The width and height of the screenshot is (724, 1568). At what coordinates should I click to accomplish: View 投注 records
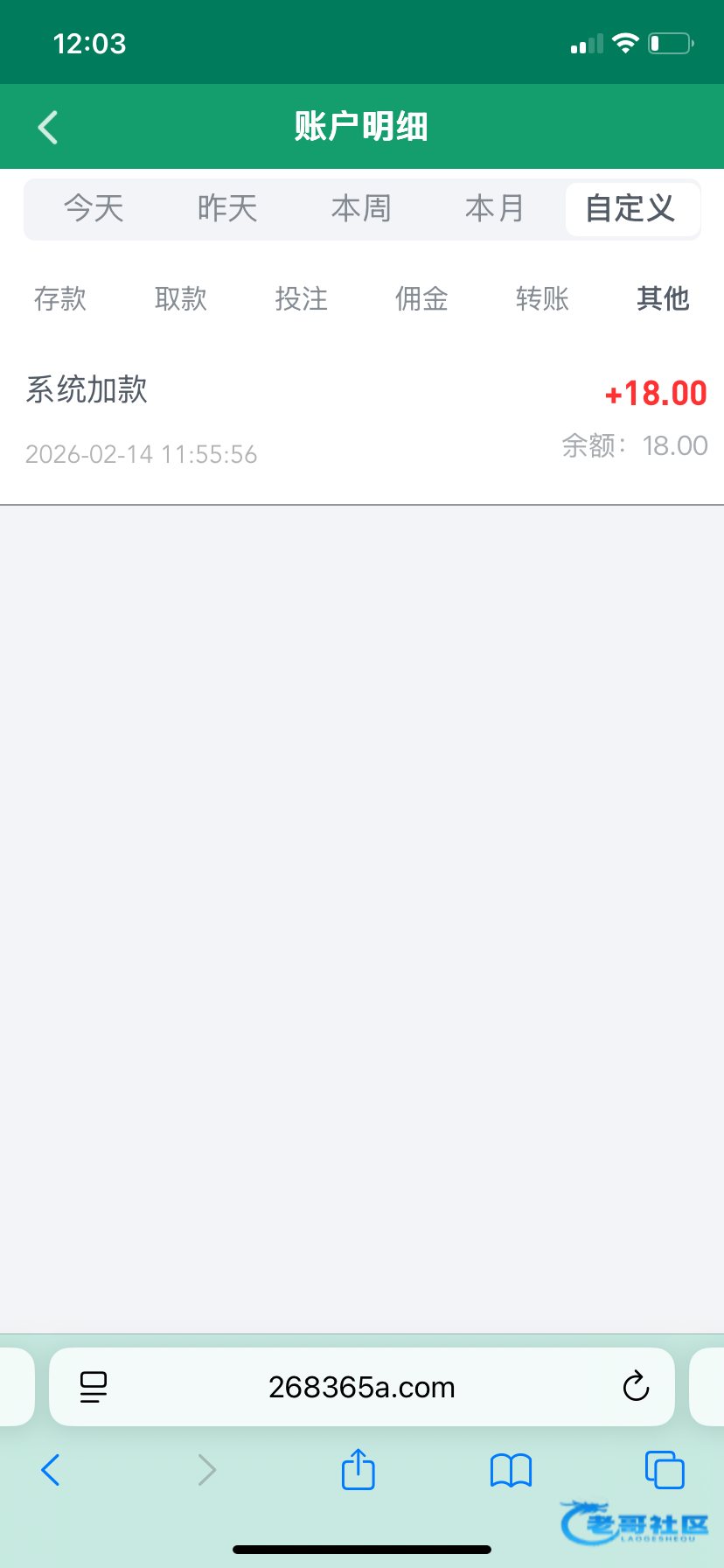[302, 299]
